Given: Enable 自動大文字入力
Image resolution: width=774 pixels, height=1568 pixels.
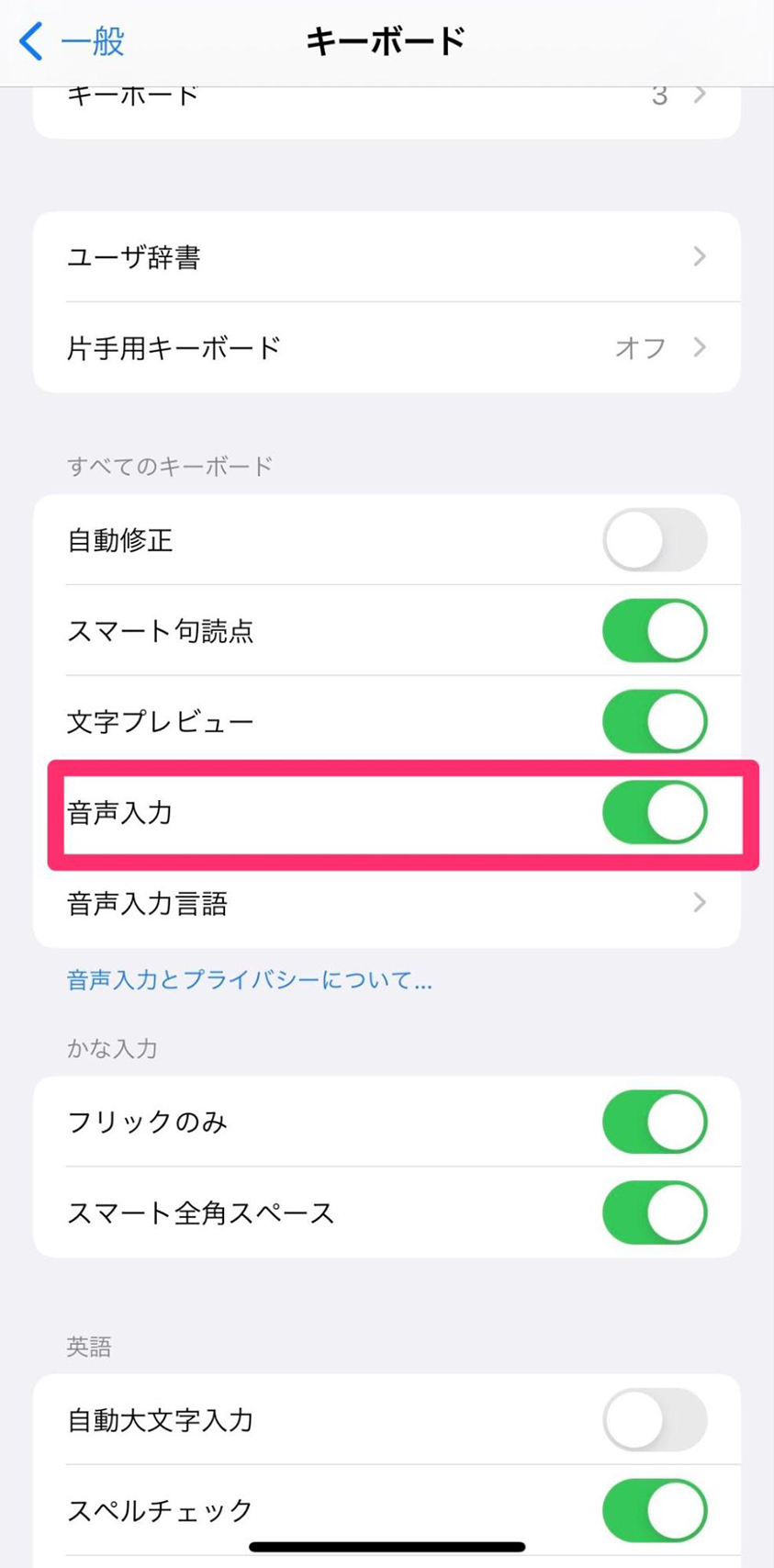Looking at the screenshot, I should [x=655, y=1420].
